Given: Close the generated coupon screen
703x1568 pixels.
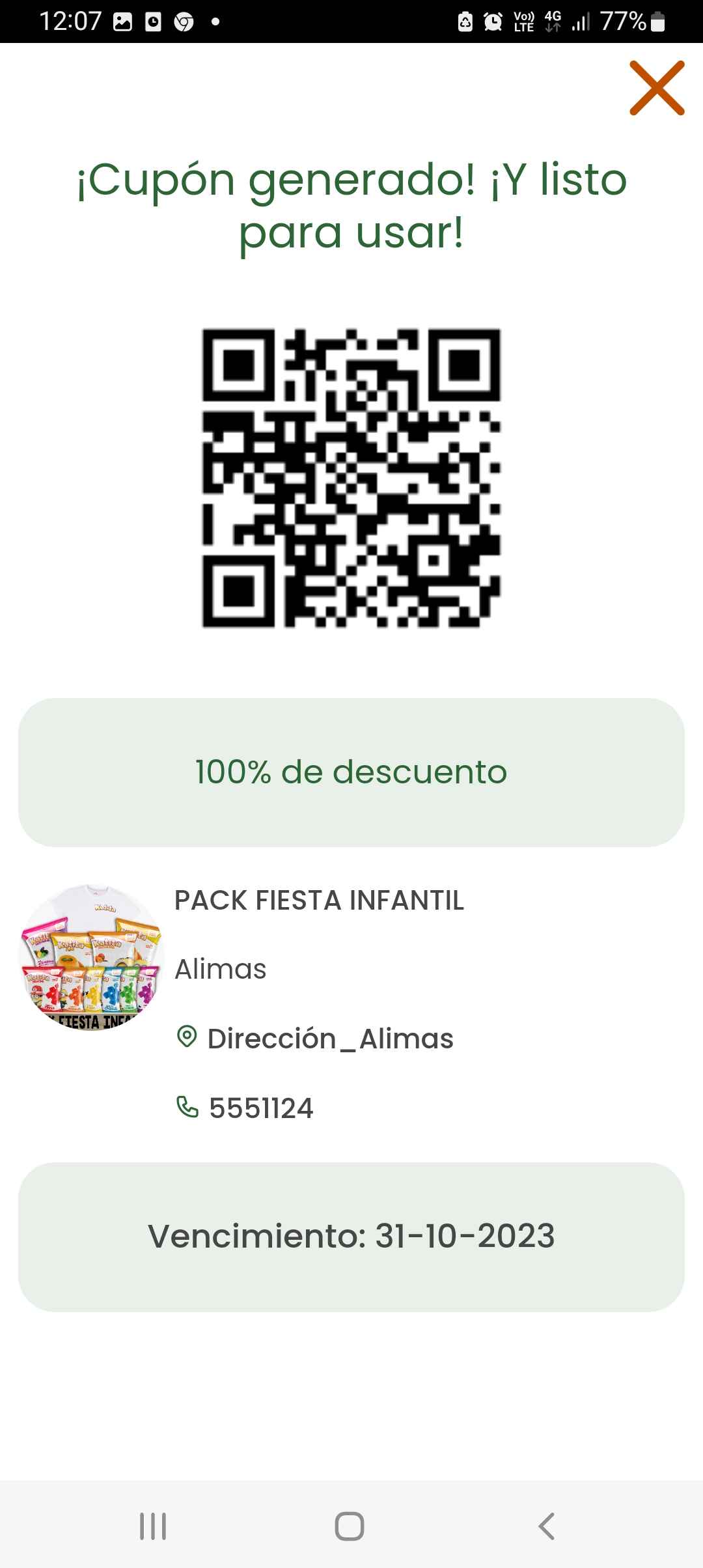Looking at the screenshot, I should pyautogui.click(x=657, y=88).
